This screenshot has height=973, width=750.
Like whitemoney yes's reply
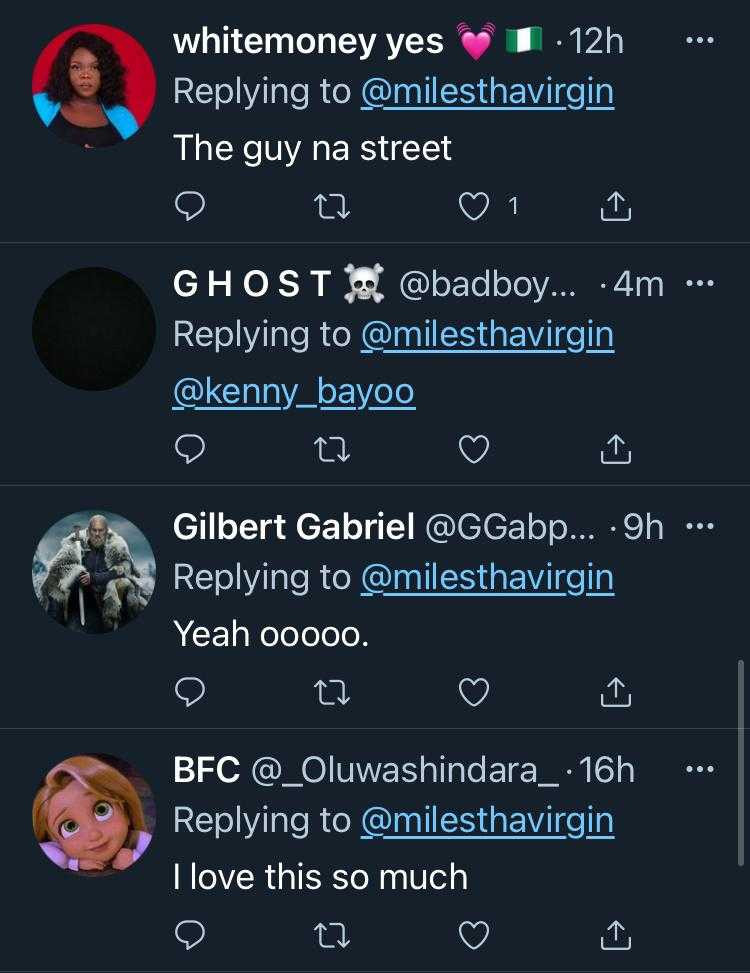pos(473,206)
